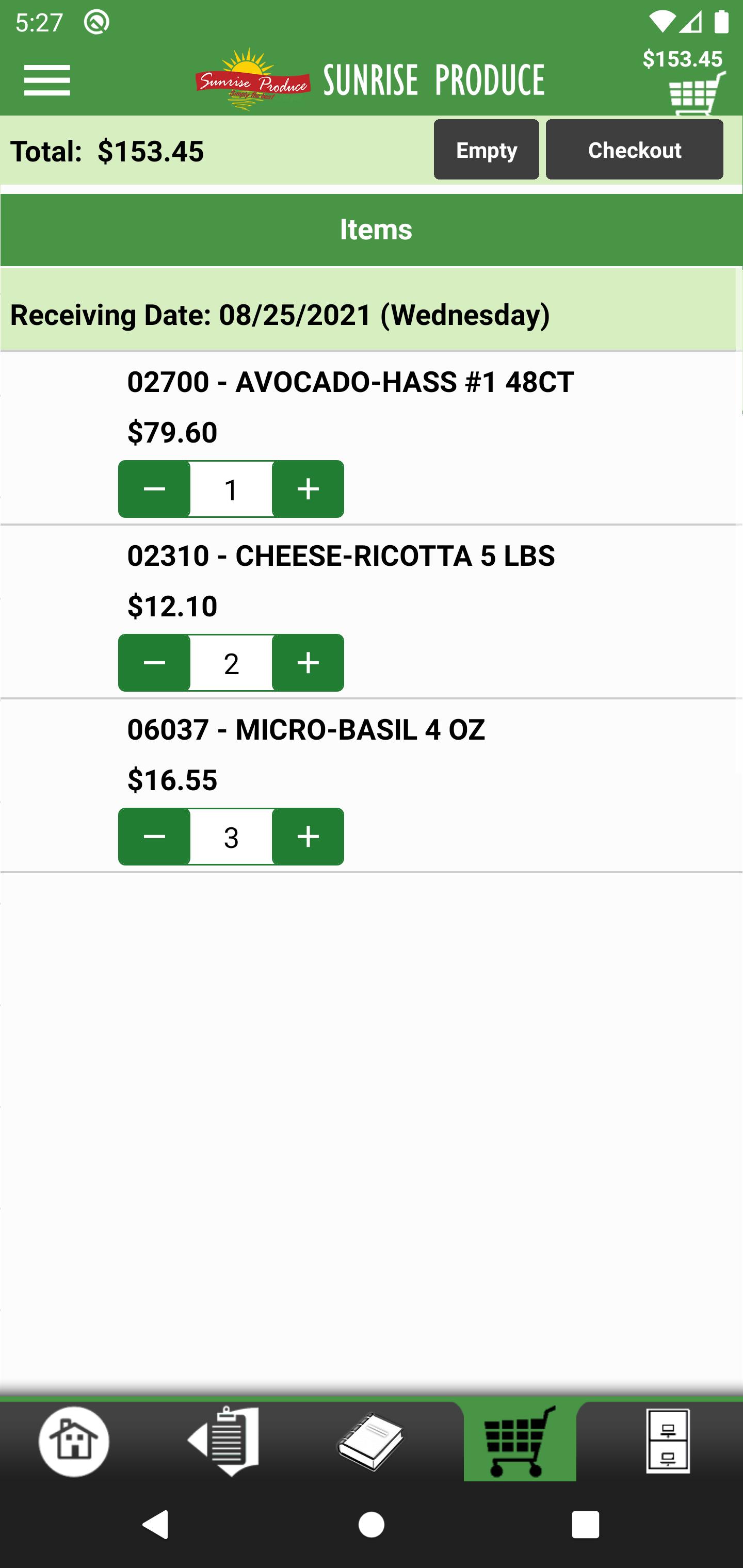Decrease Cheese-Ricotta quantity
The height and width of the screenshot is (1568, 743).
coord(155,662)
